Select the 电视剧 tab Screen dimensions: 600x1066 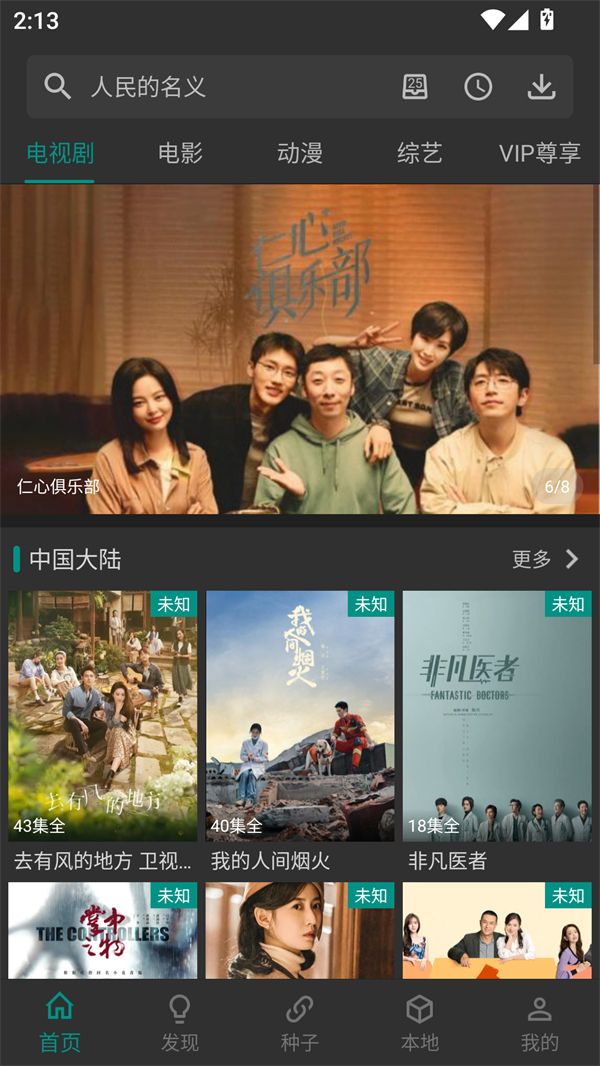[60, 153]
